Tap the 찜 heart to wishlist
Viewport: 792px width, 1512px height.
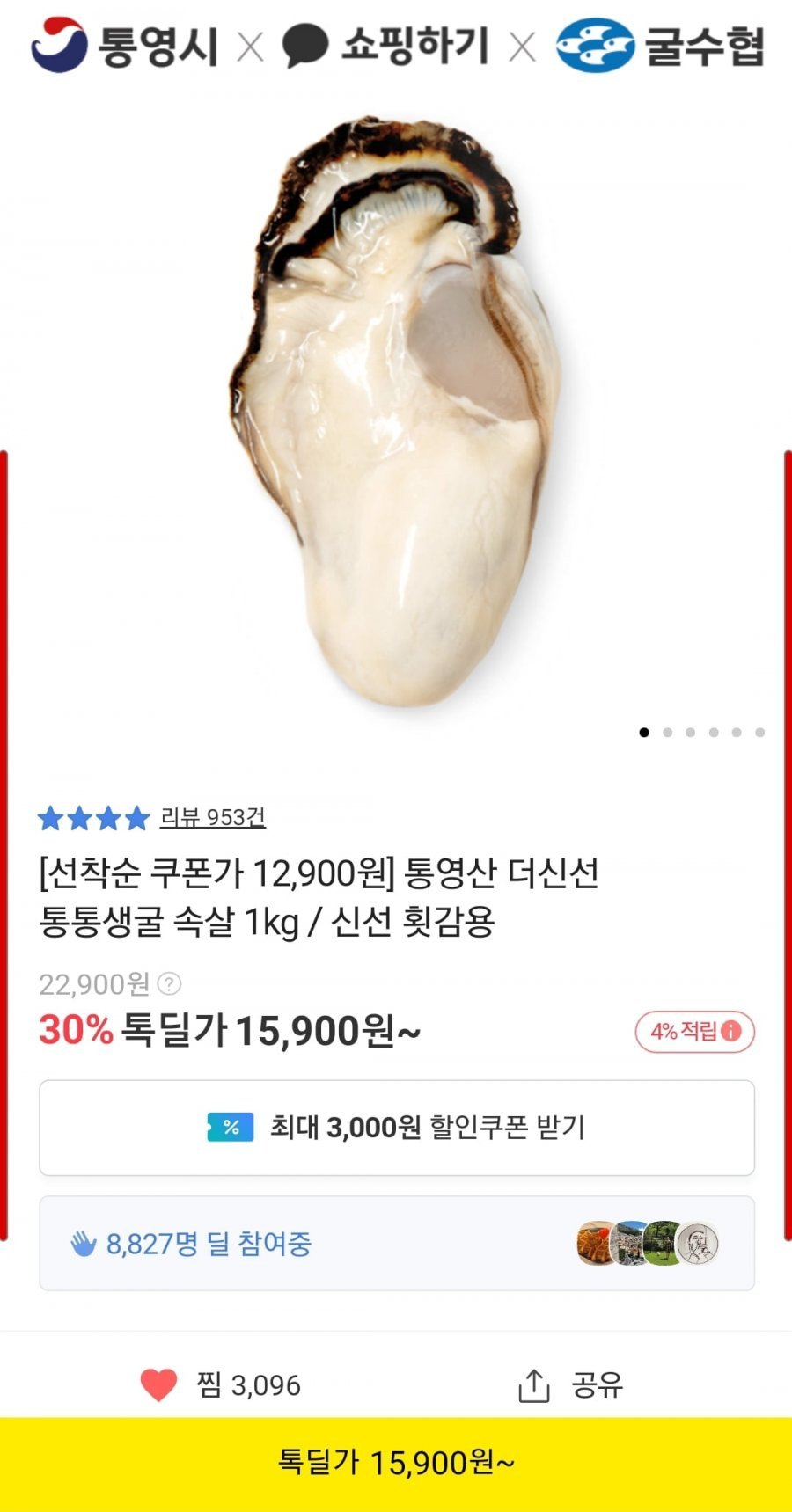tap(159, 1385)
